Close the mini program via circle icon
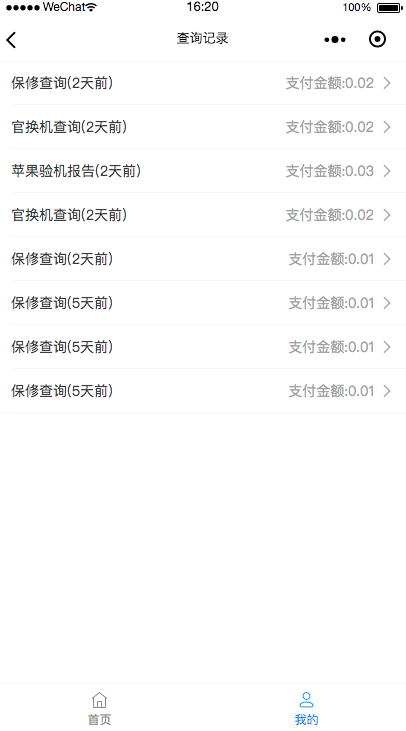This screenshot has width=406, height=731. 377,39
